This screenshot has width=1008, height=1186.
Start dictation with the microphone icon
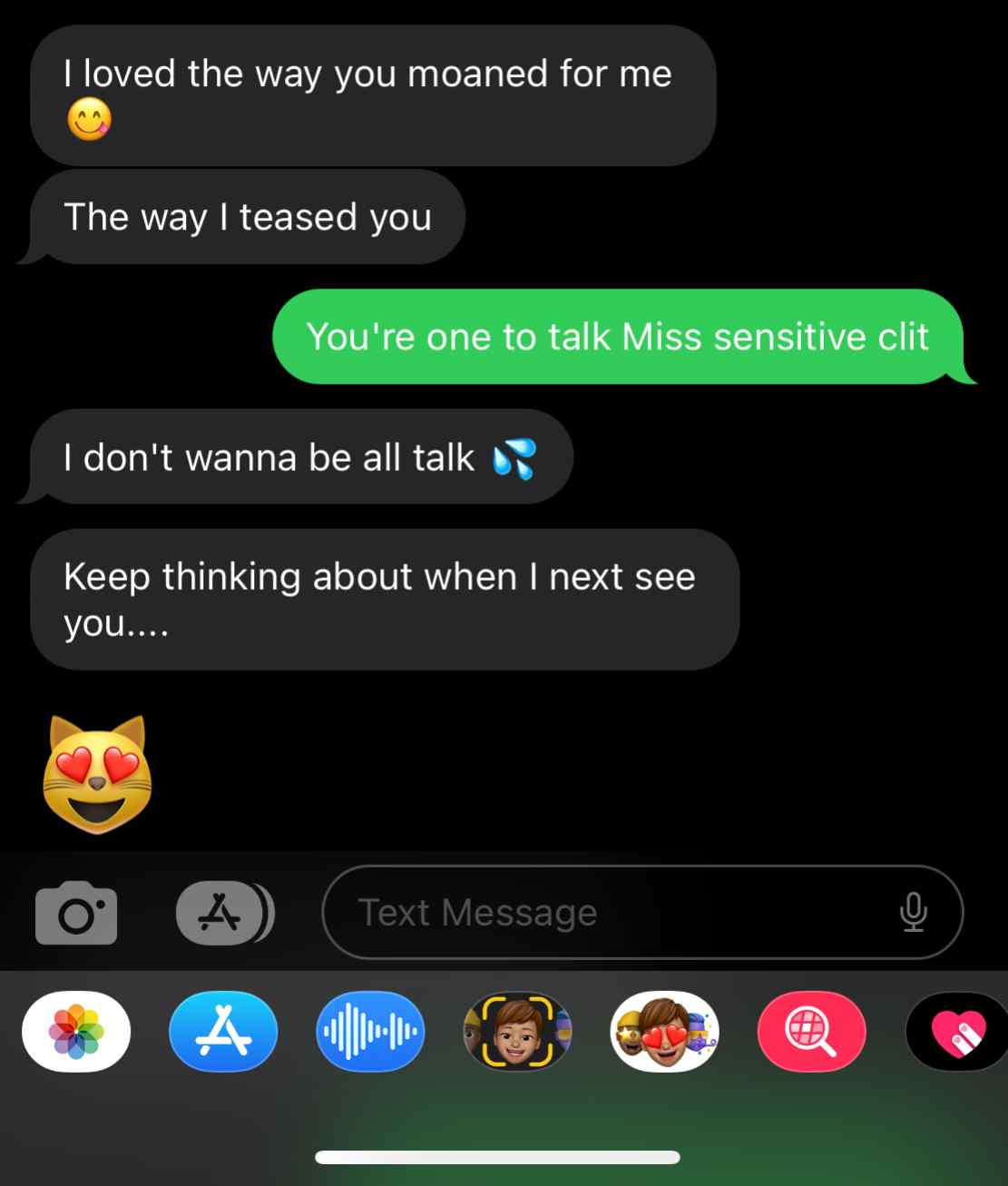tap(913, 912)
